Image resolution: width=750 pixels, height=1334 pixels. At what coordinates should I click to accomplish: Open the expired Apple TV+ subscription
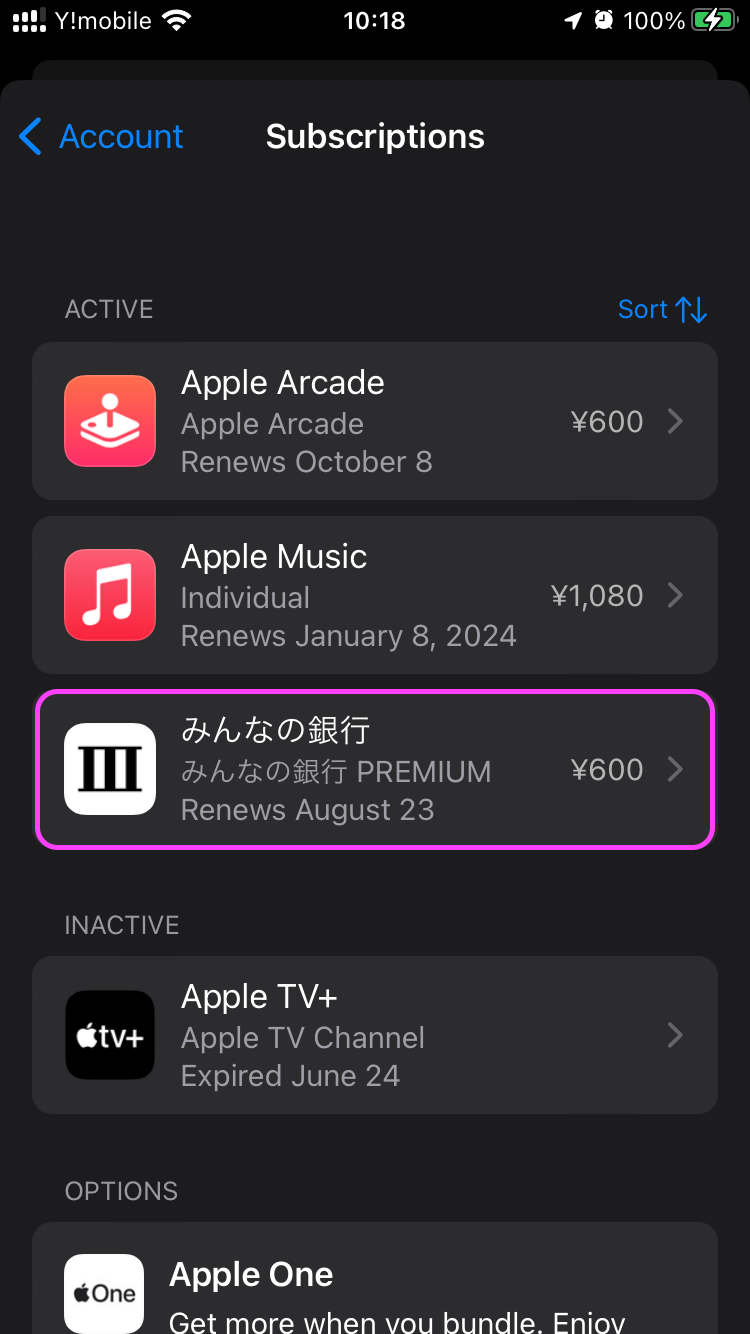(x=375, y=1035)
